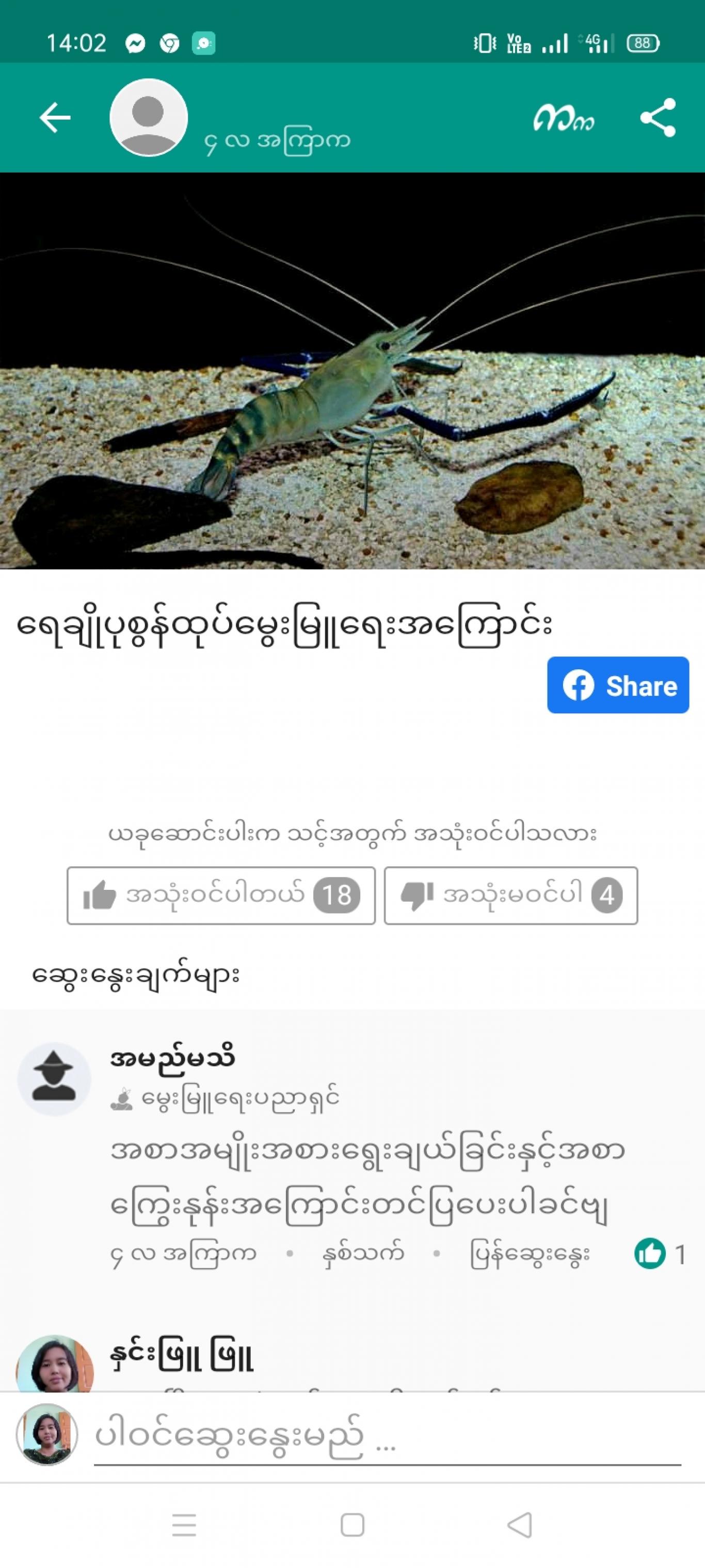Image resolution: width=705 pixels, height=1568 pixels.
Task: Go back using the top arrow
Action: click(x=55, y=117)
